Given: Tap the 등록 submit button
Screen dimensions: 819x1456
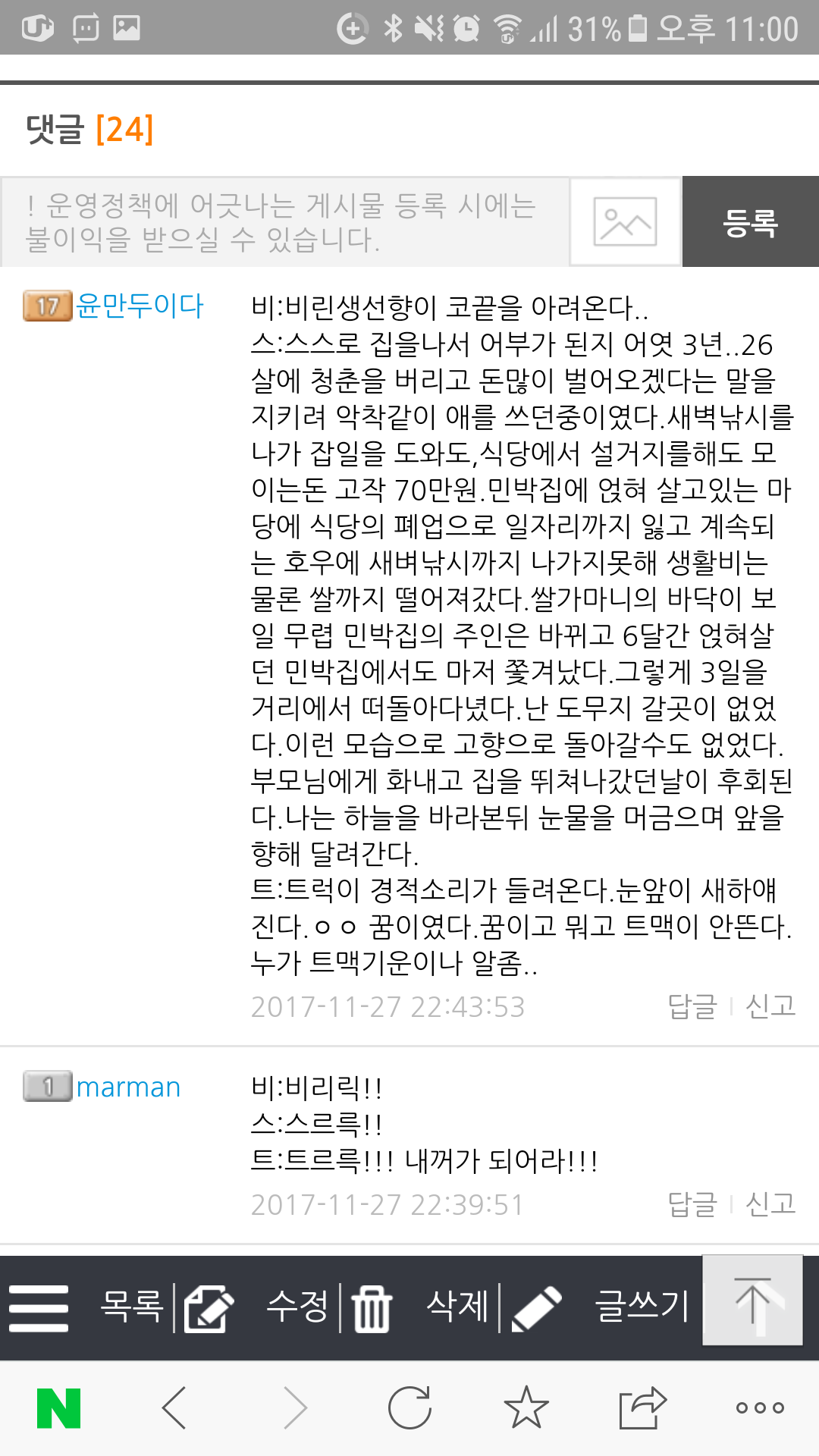Looking at the screenshot, I should [750, 222].
